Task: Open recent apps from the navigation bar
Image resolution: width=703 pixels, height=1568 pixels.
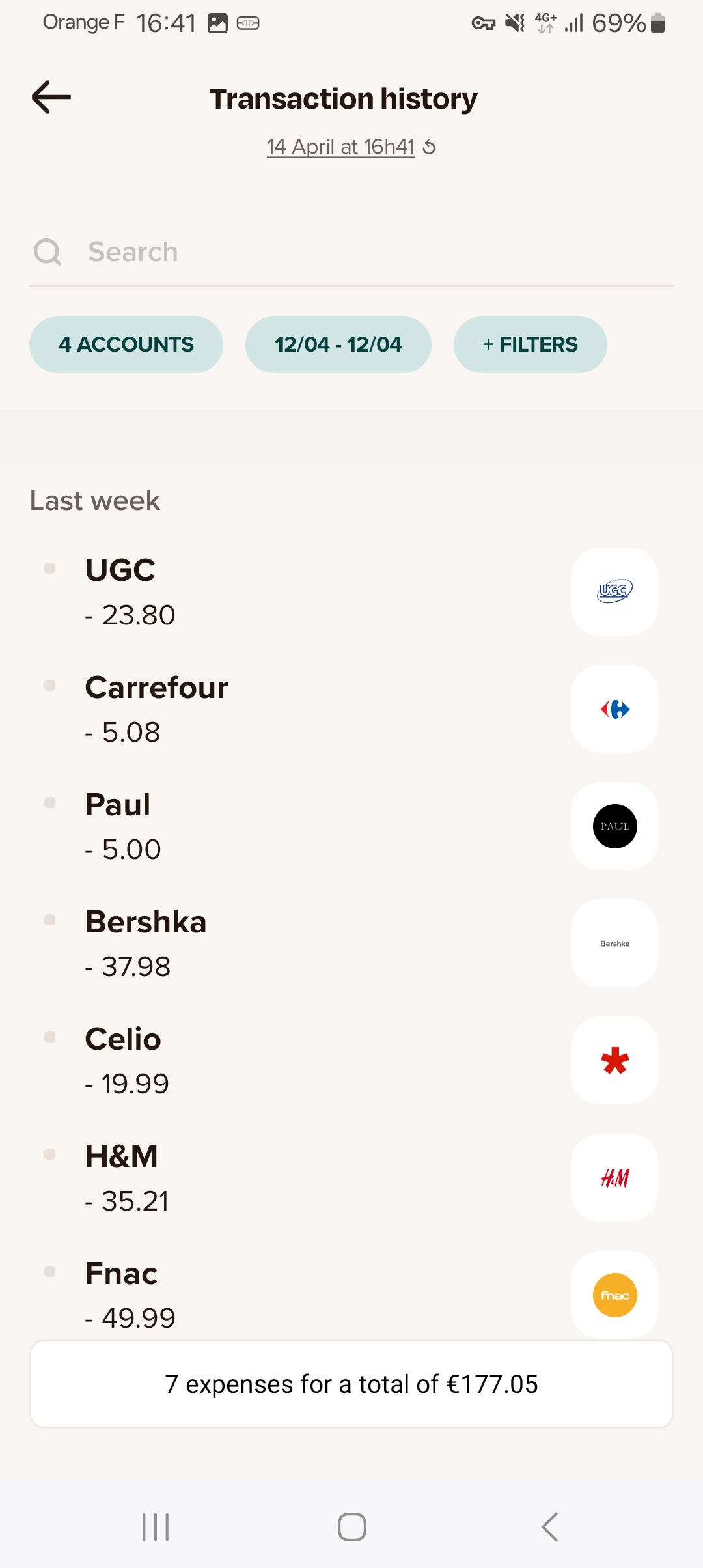Action: click(x=156, y=1526)
